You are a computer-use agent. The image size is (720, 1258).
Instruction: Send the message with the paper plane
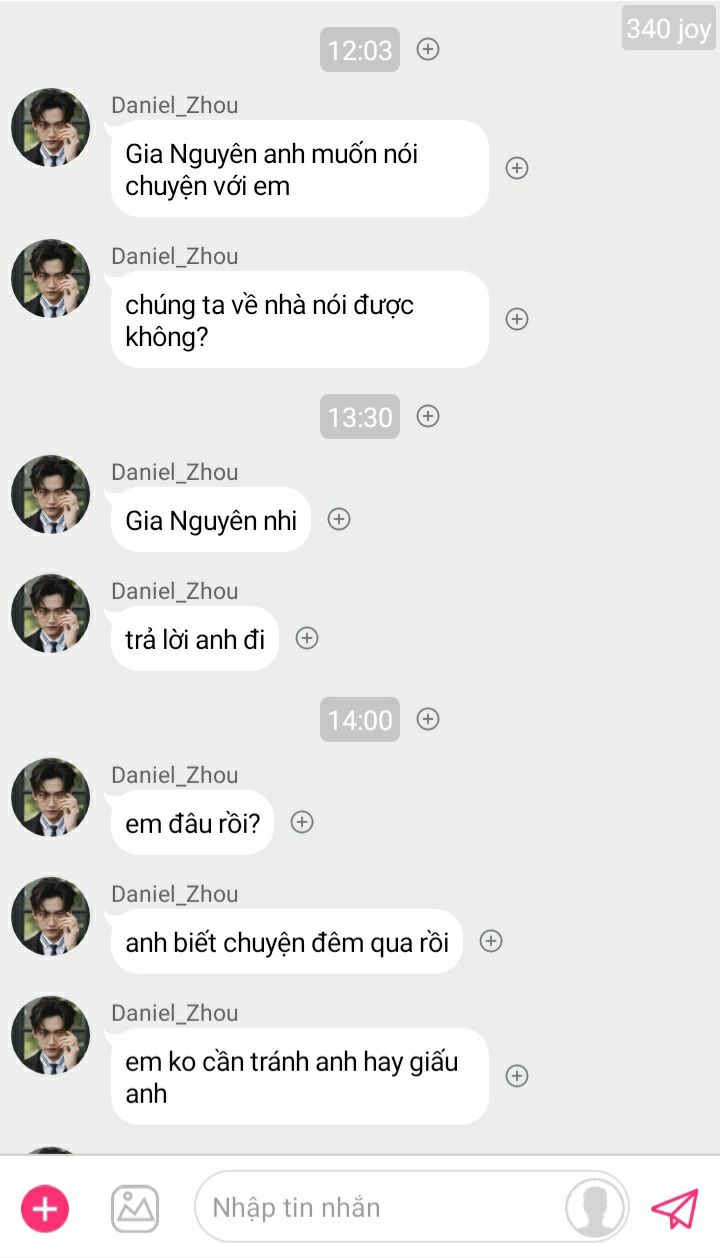675,1209
